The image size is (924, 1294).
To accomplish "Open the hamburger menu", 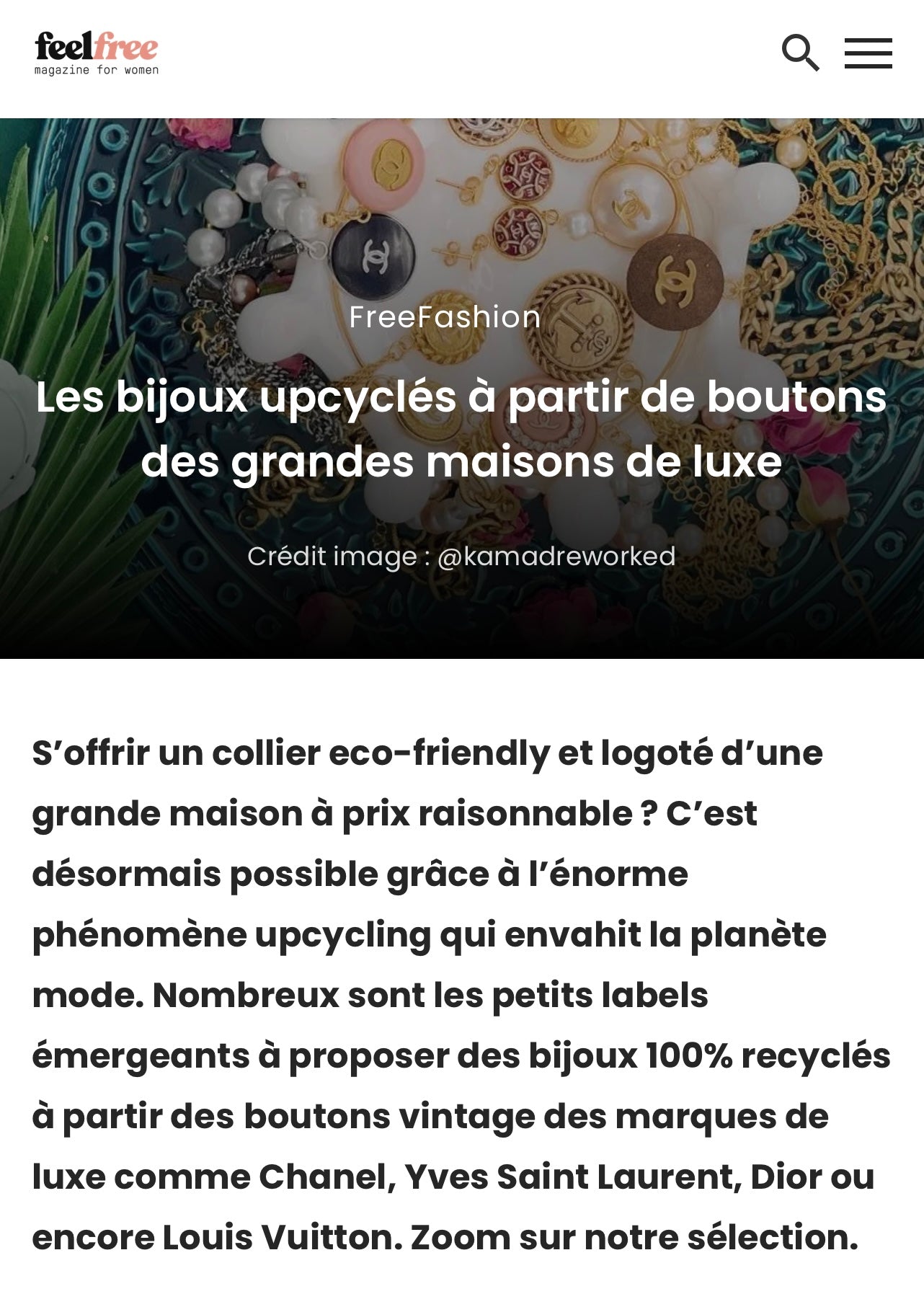I will [x=868, y=53].
